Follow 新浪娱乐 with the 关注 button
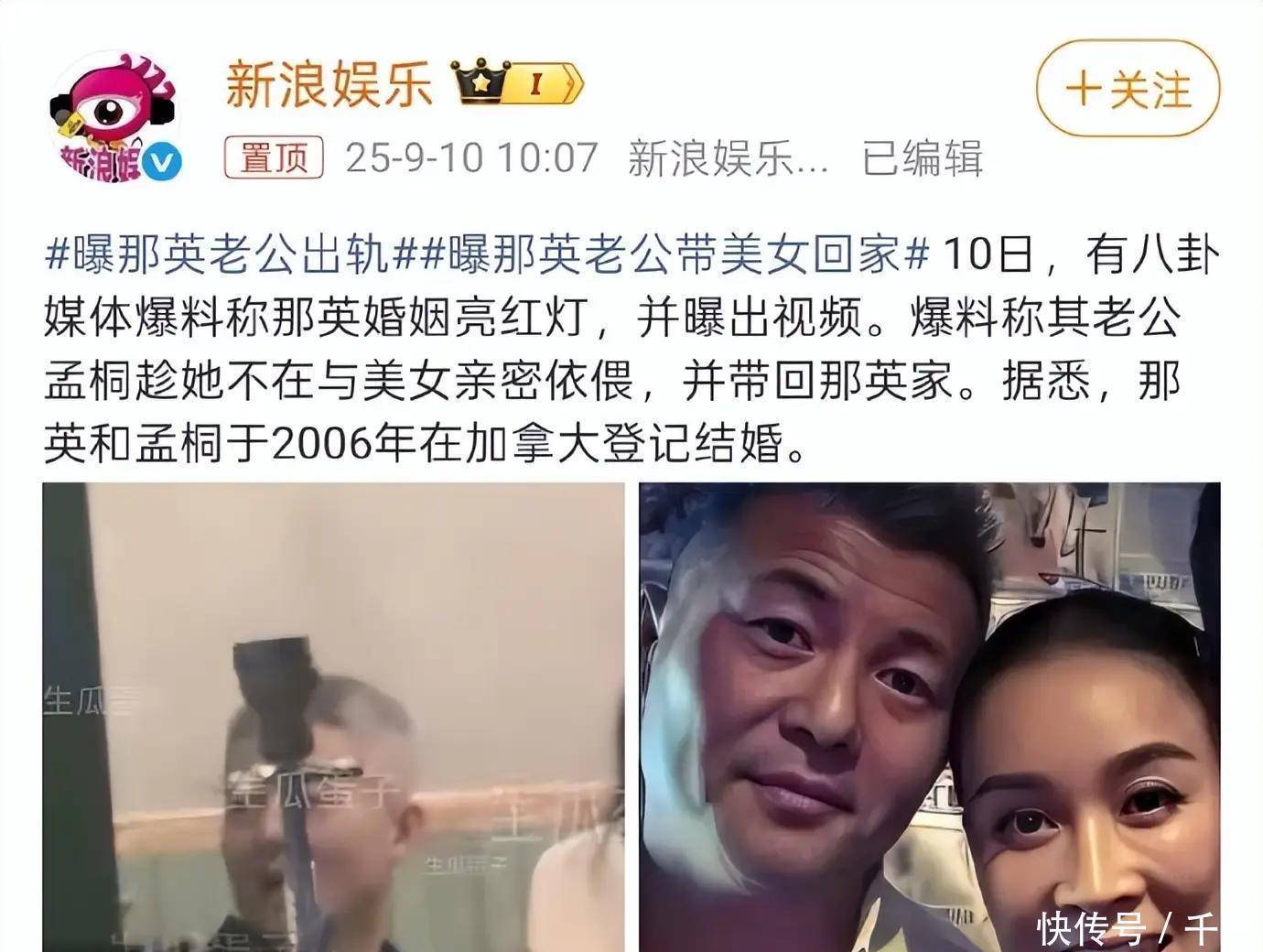1263x952 pixels. (1128, 90)
